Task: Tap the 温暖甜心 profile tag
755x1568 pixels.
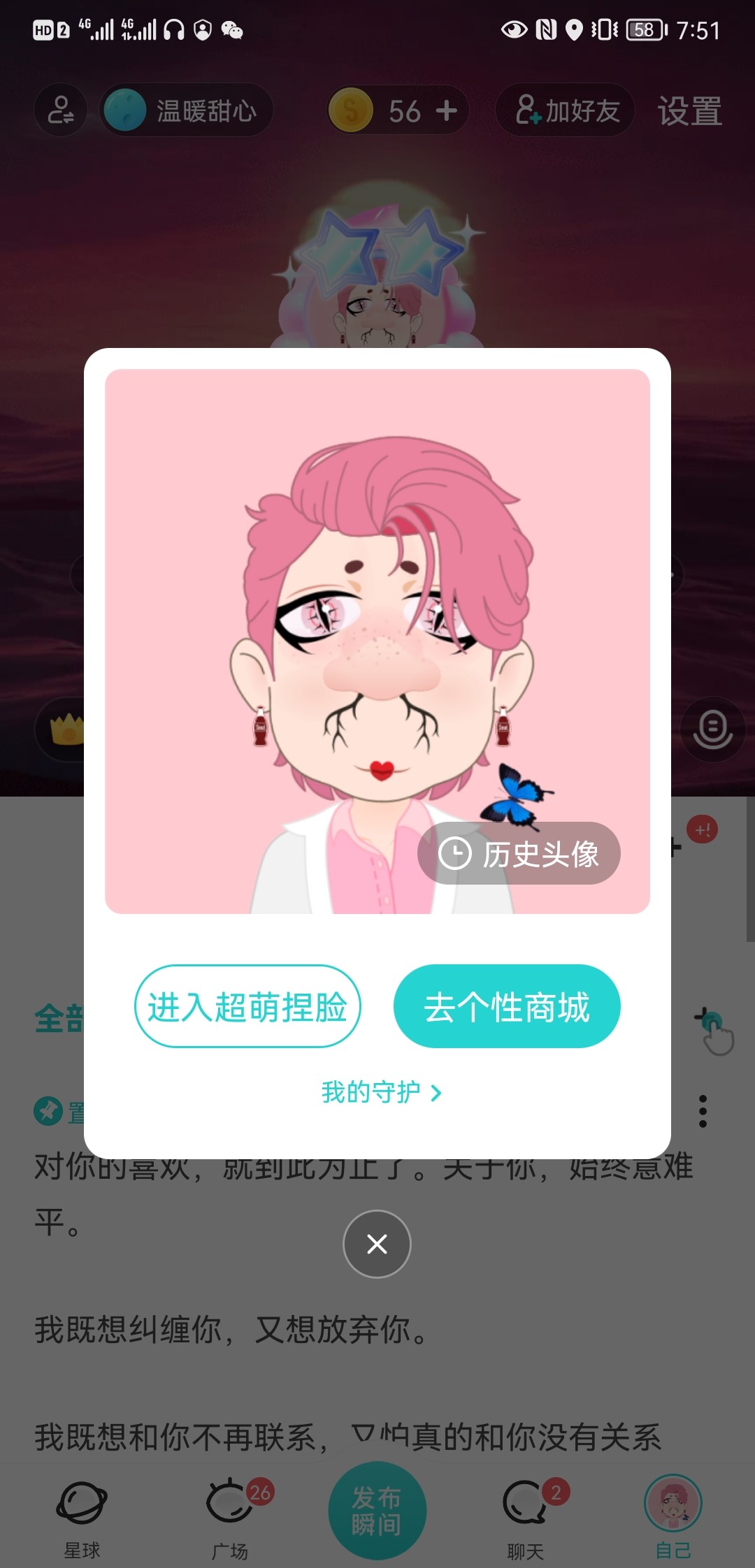Action: coord(186,110)
